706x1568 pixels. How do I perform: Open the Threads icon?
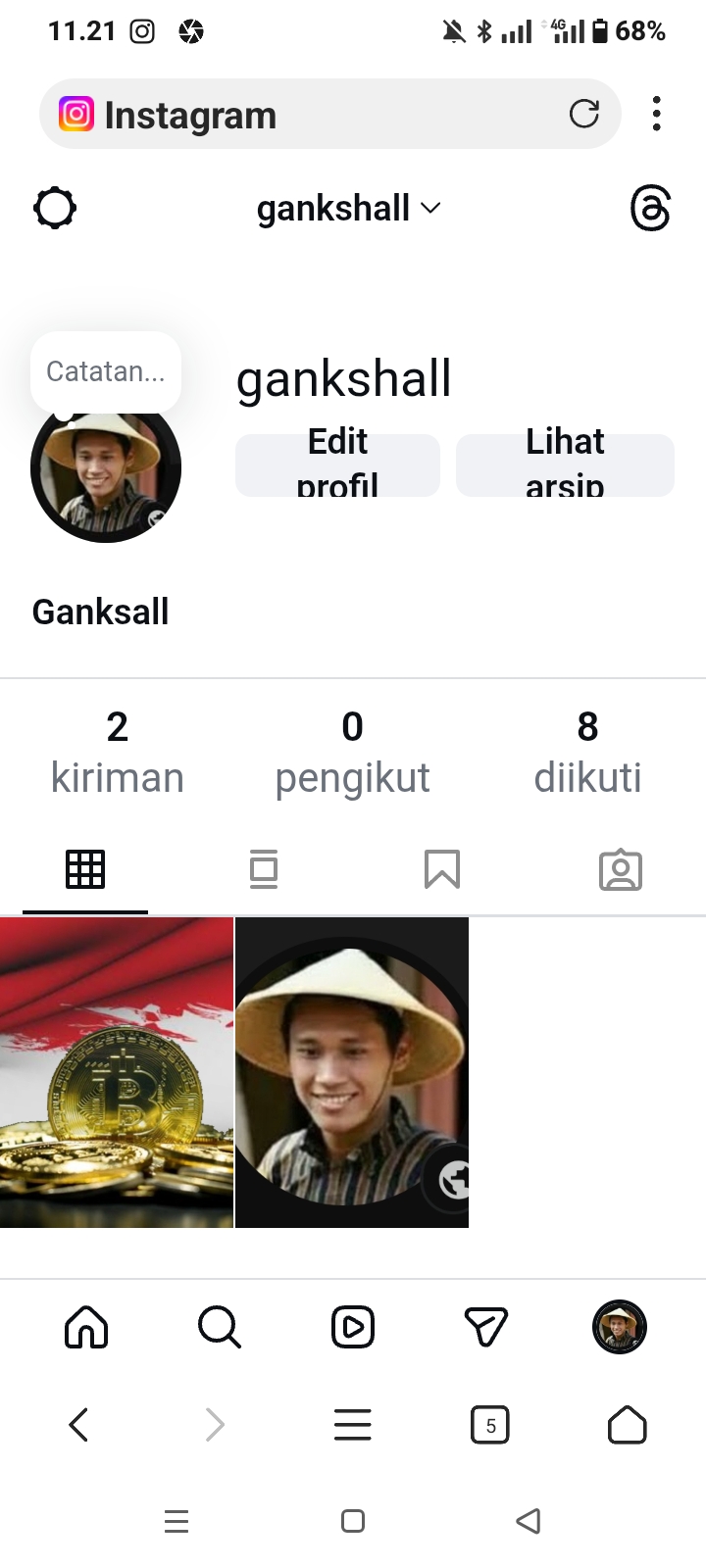tap(650, 209)
